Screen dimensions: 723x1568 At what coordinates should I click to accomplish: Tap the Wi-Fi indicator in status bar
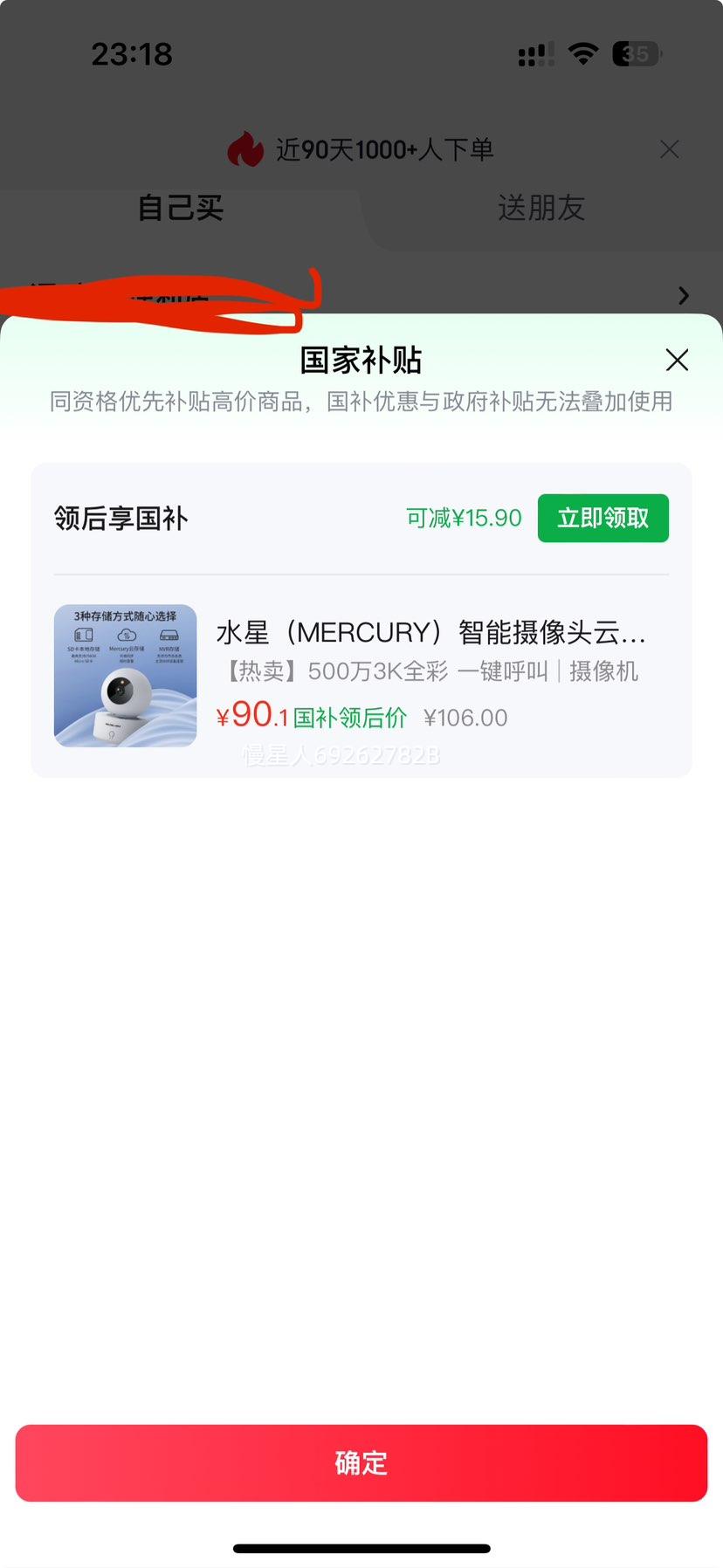pyautogui.click(x=582, y=53)
